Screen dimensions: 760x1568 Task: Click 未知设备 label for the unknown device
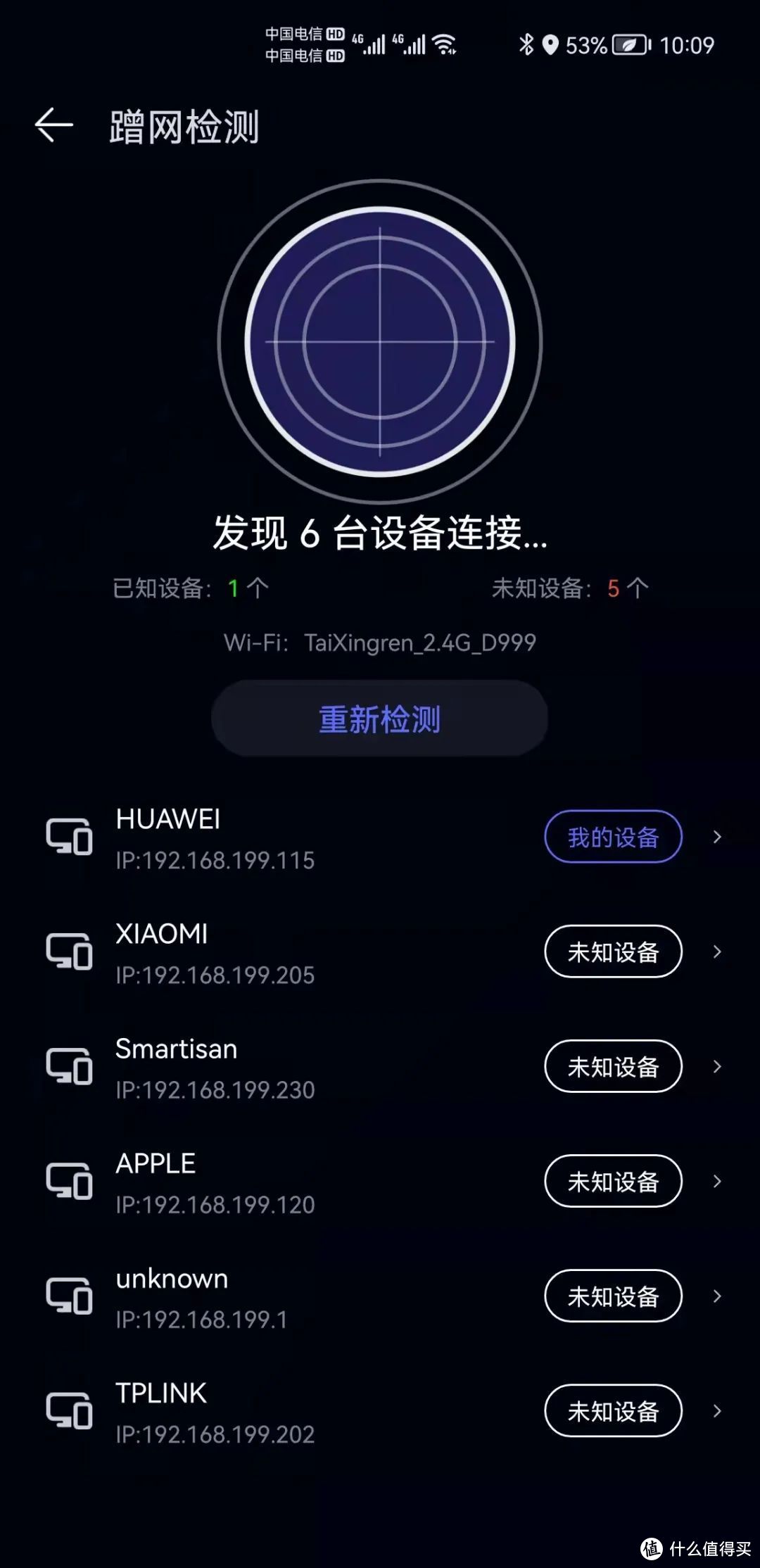[612, 1296]
